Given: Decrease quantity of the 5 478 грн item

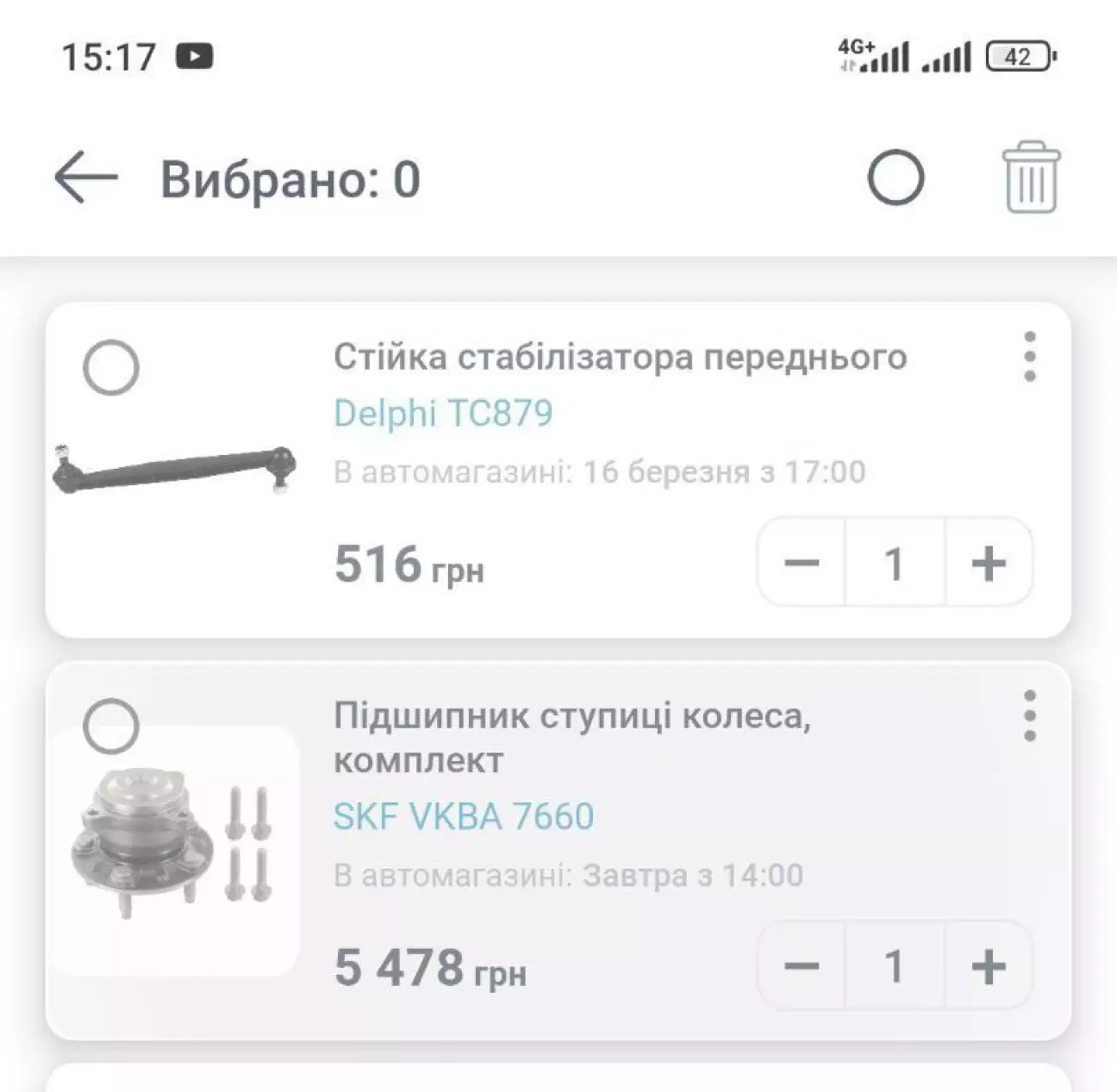Looking at the screenshot, I should click(x=802, y=966).
